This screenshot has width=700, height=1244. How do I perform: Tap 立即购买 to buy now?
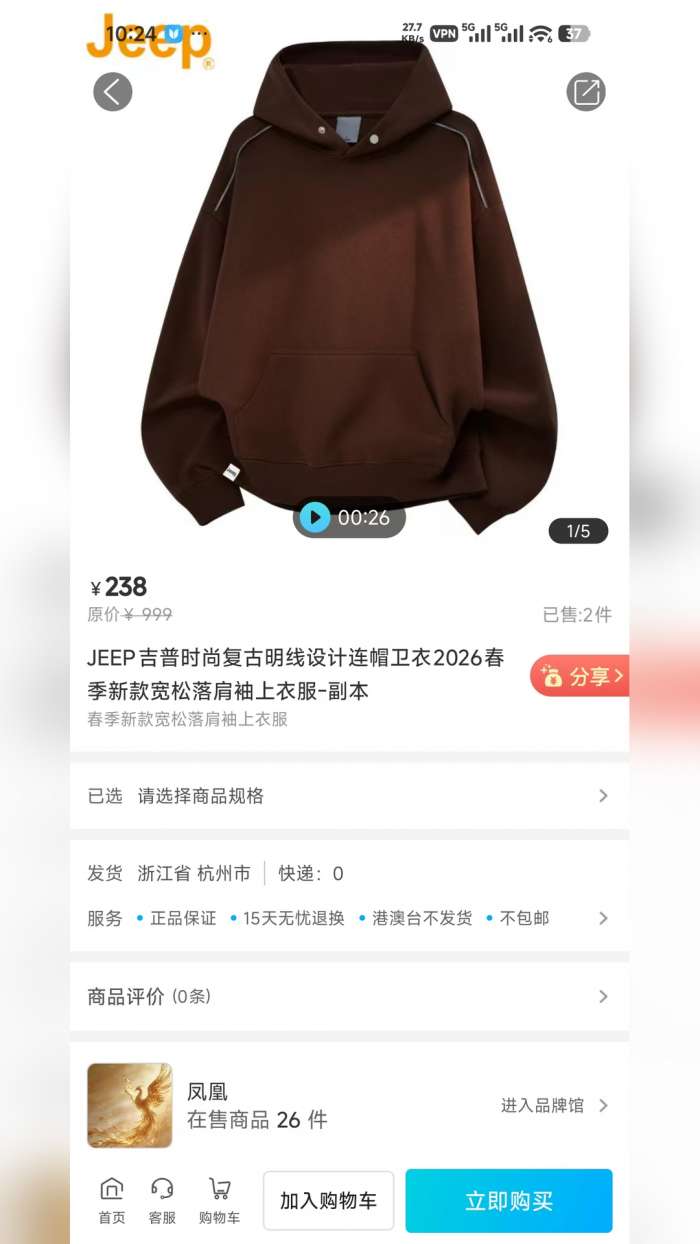point(509,1201)
